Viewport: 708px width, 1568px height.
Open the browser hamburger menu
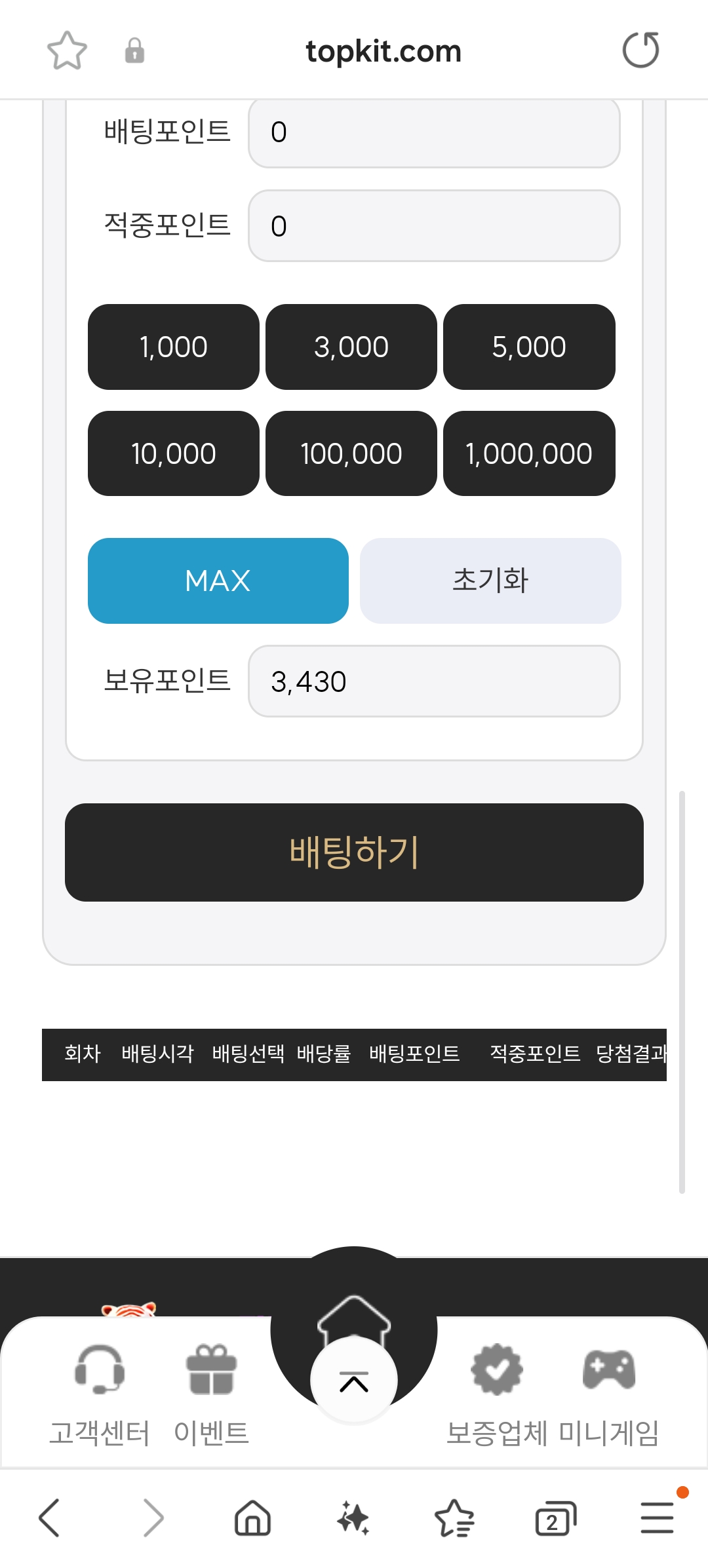[x=658, y=1518]
